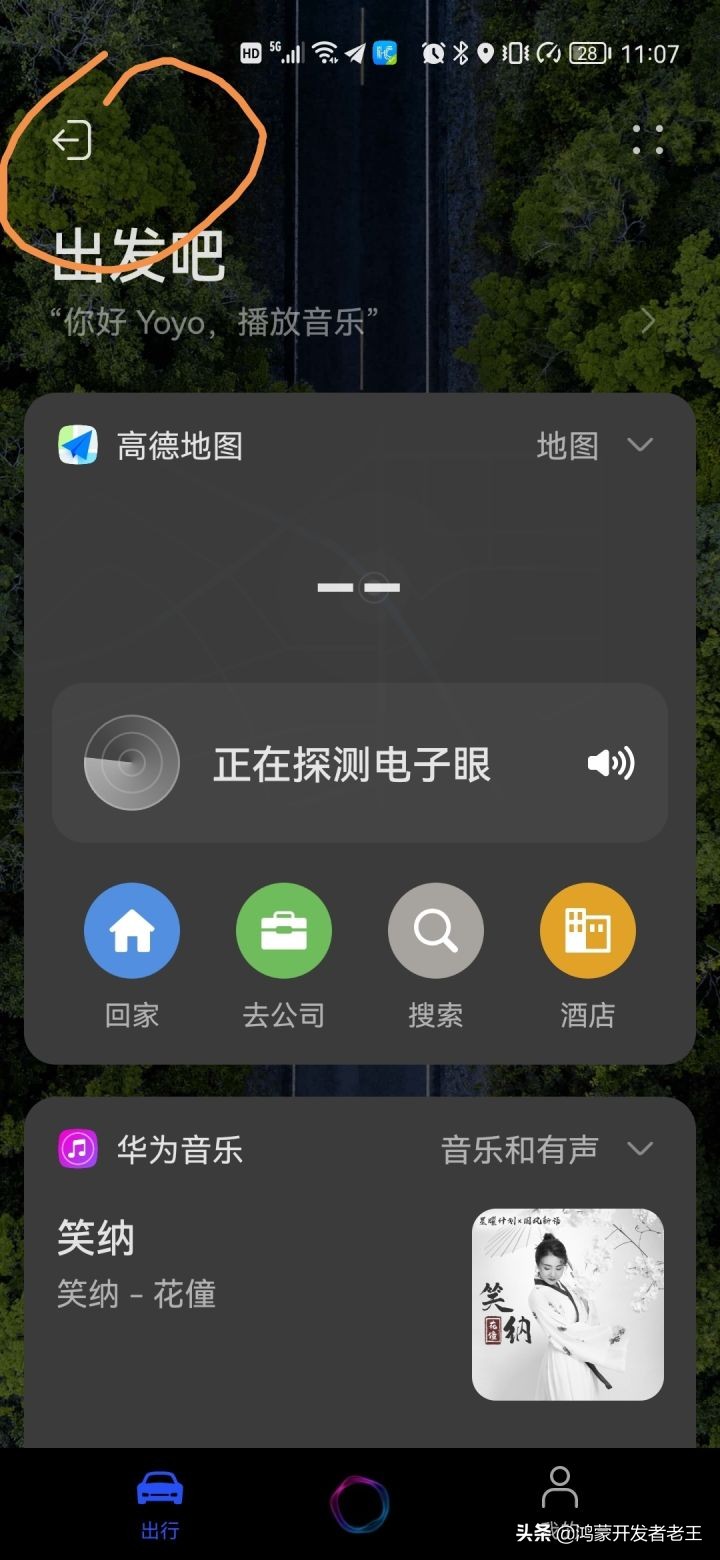This screenshot has width=720, height=1560.
Task: Mute the electronic eye alerts speaker icon
Action: [x=611, y=763]
